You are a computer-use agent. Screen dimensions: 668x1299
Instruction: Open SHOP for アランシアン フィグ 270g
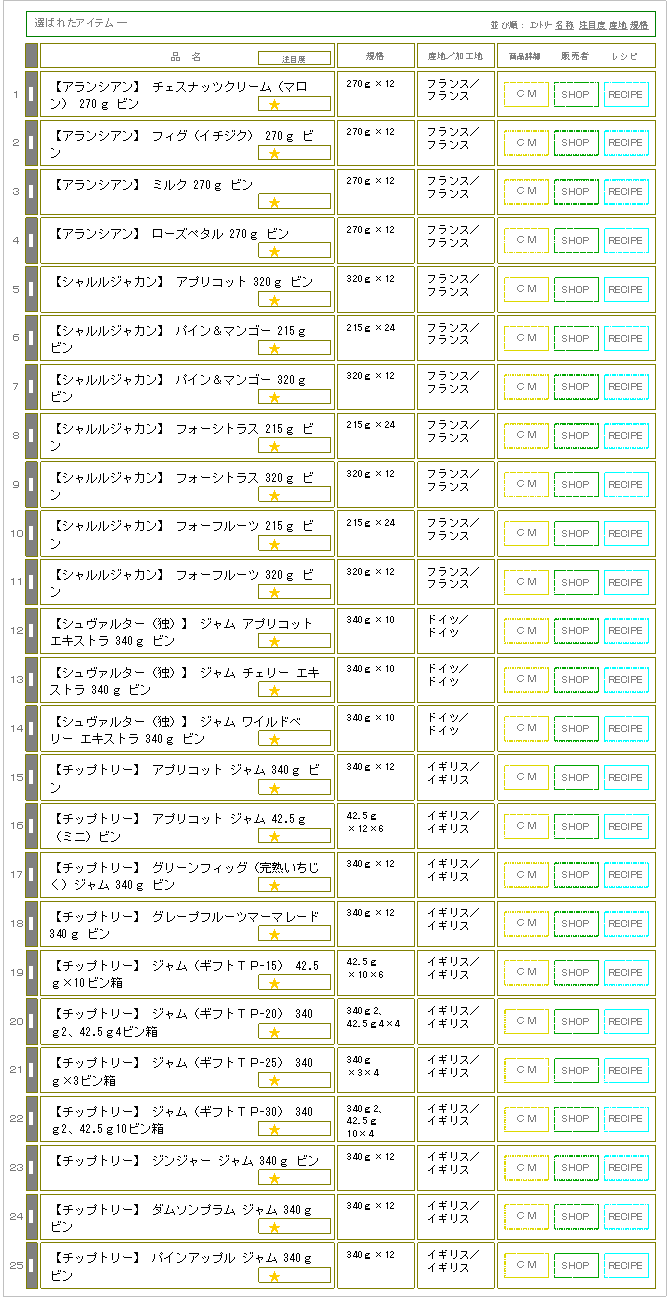pos(576,143)
